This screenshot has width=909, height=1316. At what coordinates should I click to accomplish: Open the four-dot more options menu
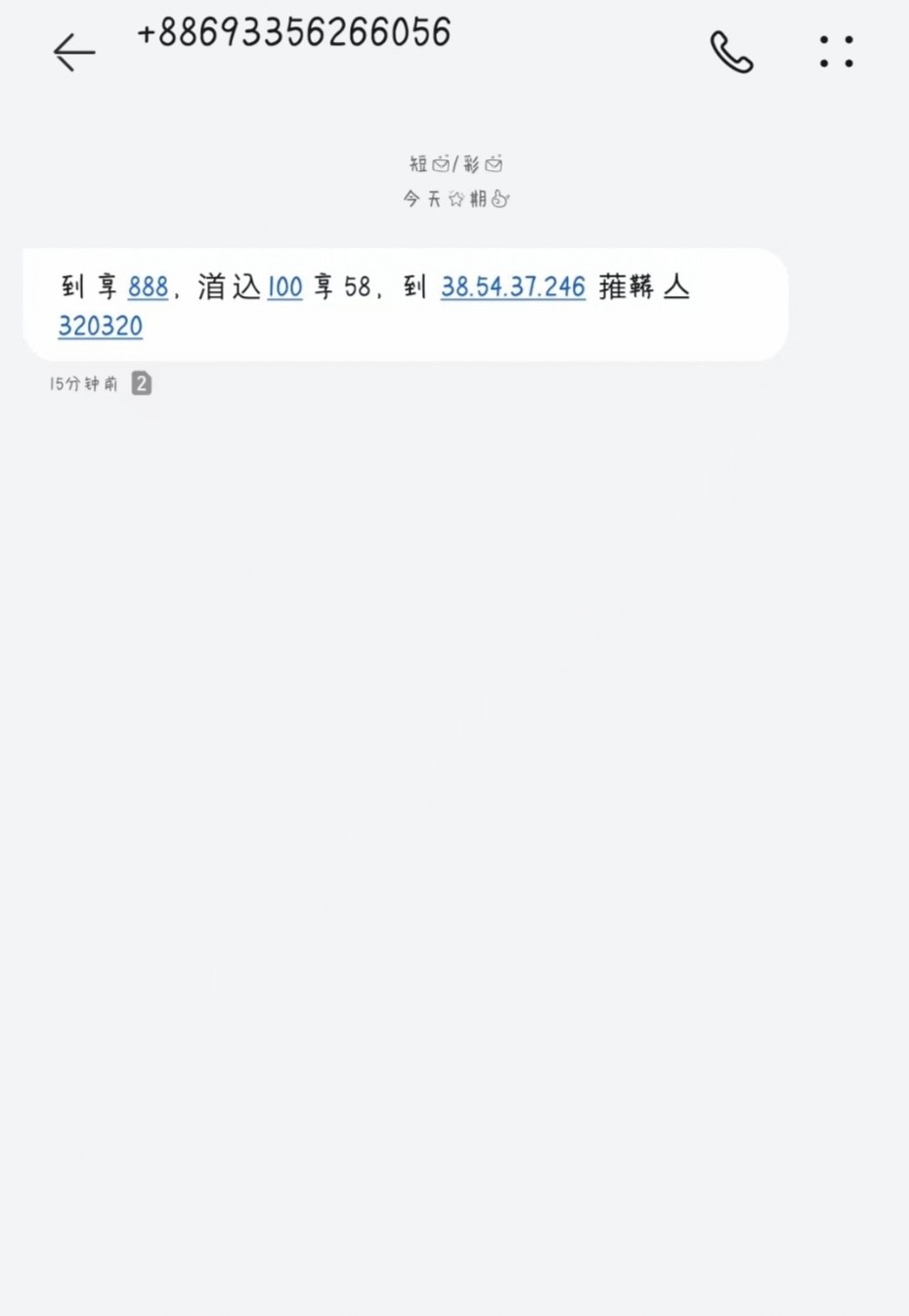(836, 52)
